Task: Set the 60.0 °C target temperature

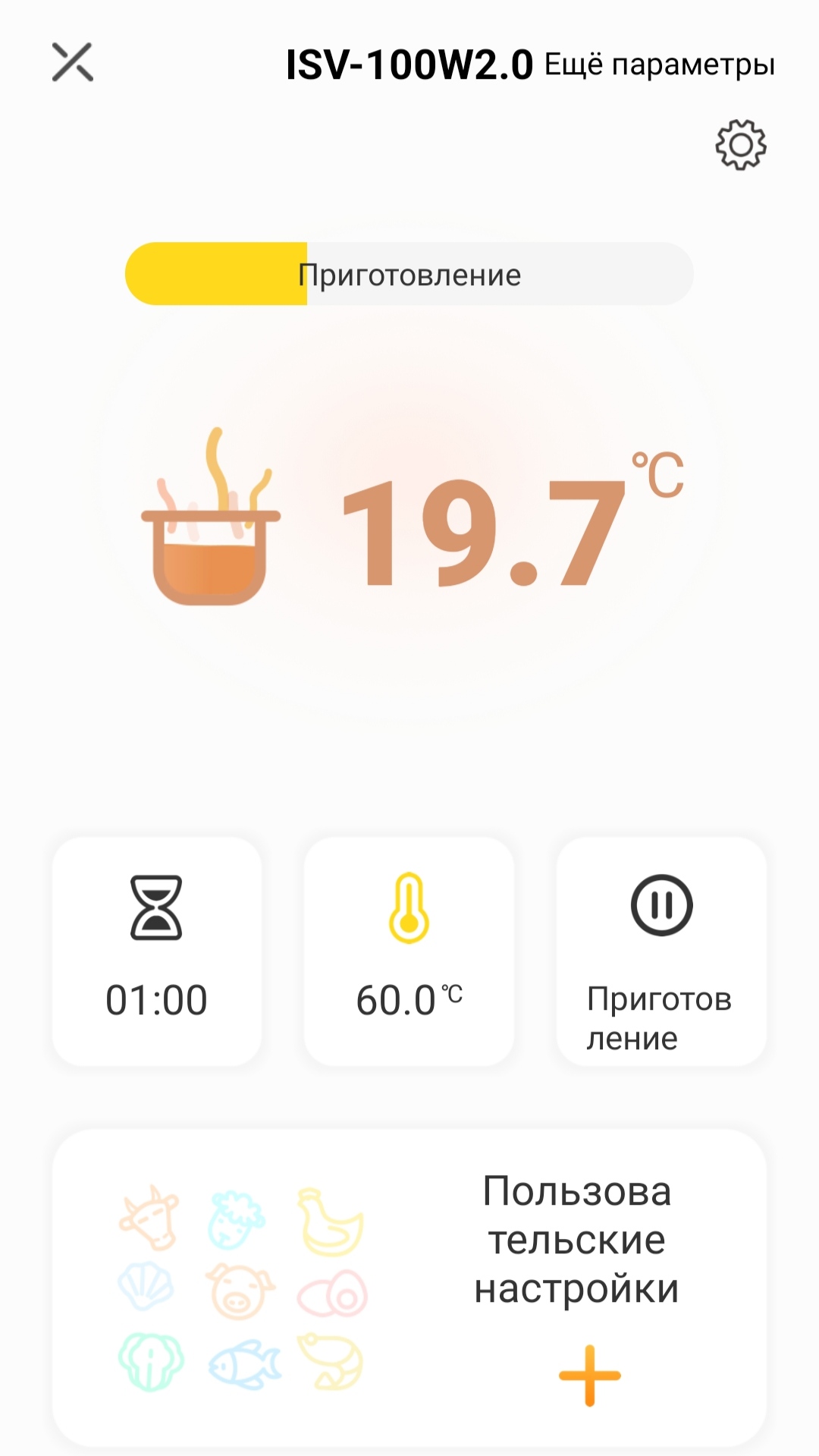Action: (x=409, y=951)
